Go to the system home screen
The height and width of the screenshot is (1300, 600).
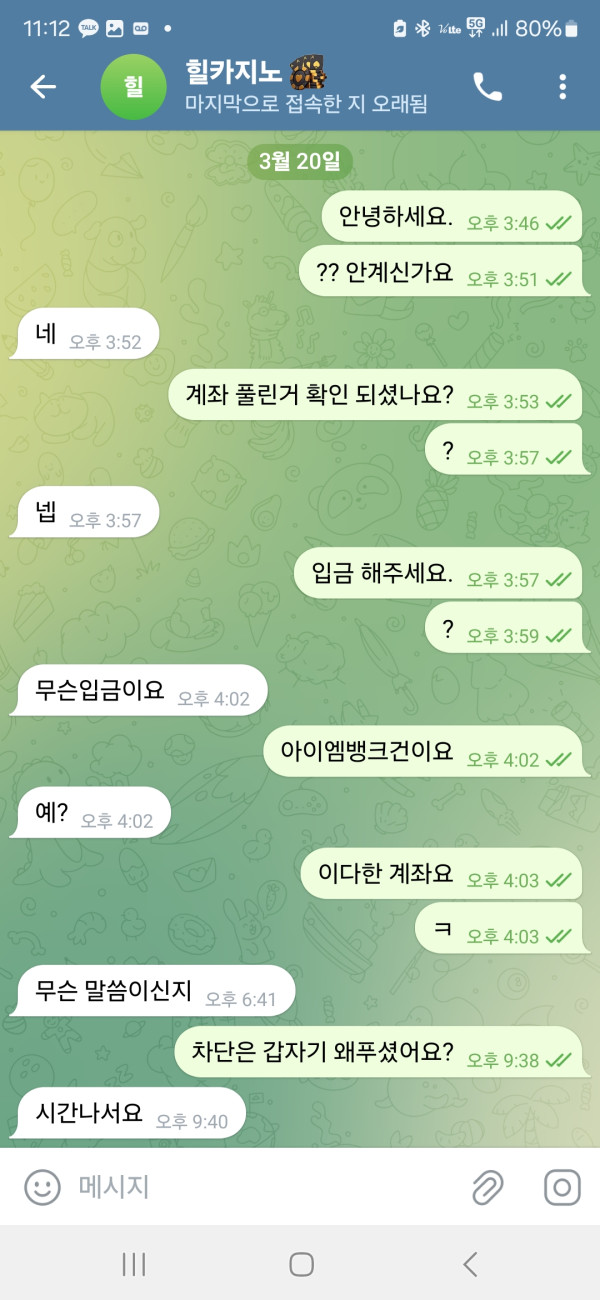[301, 1264]
